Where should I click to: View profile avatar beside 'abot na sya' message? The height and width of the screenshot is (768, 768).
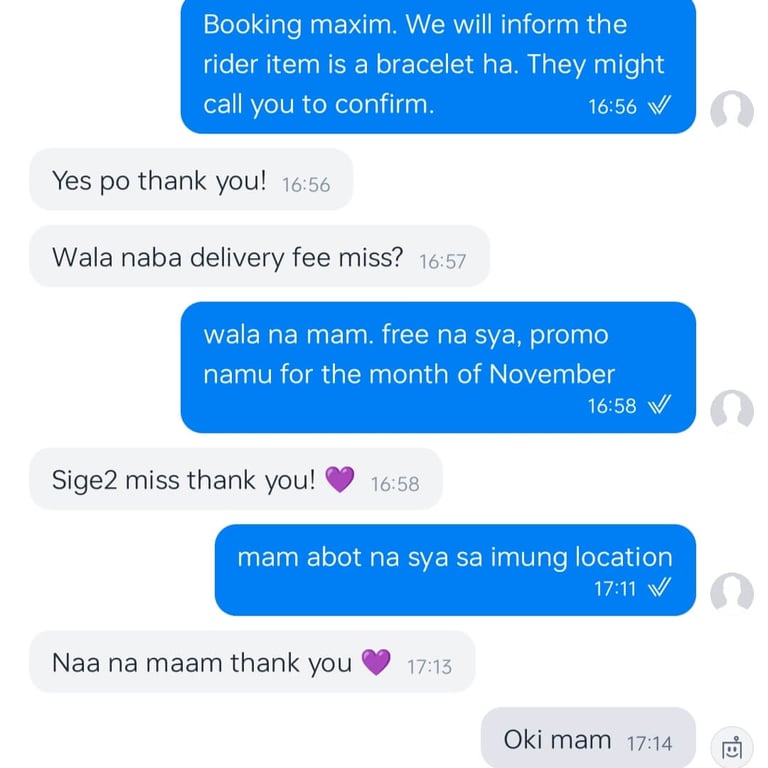coord(731,593)
